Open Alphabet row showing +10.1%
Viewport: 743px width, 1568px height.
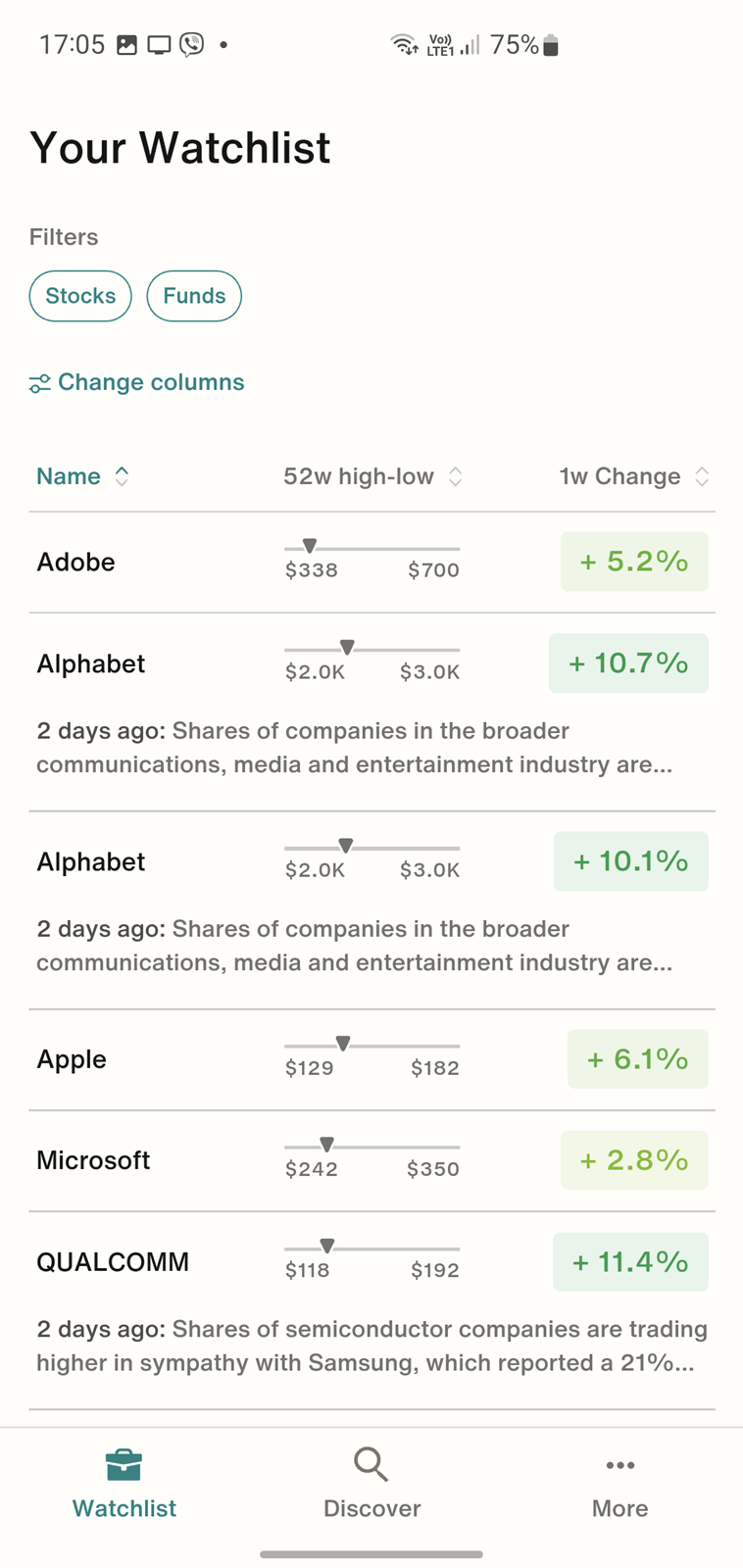pyautogui.click(x=371, y=910)
